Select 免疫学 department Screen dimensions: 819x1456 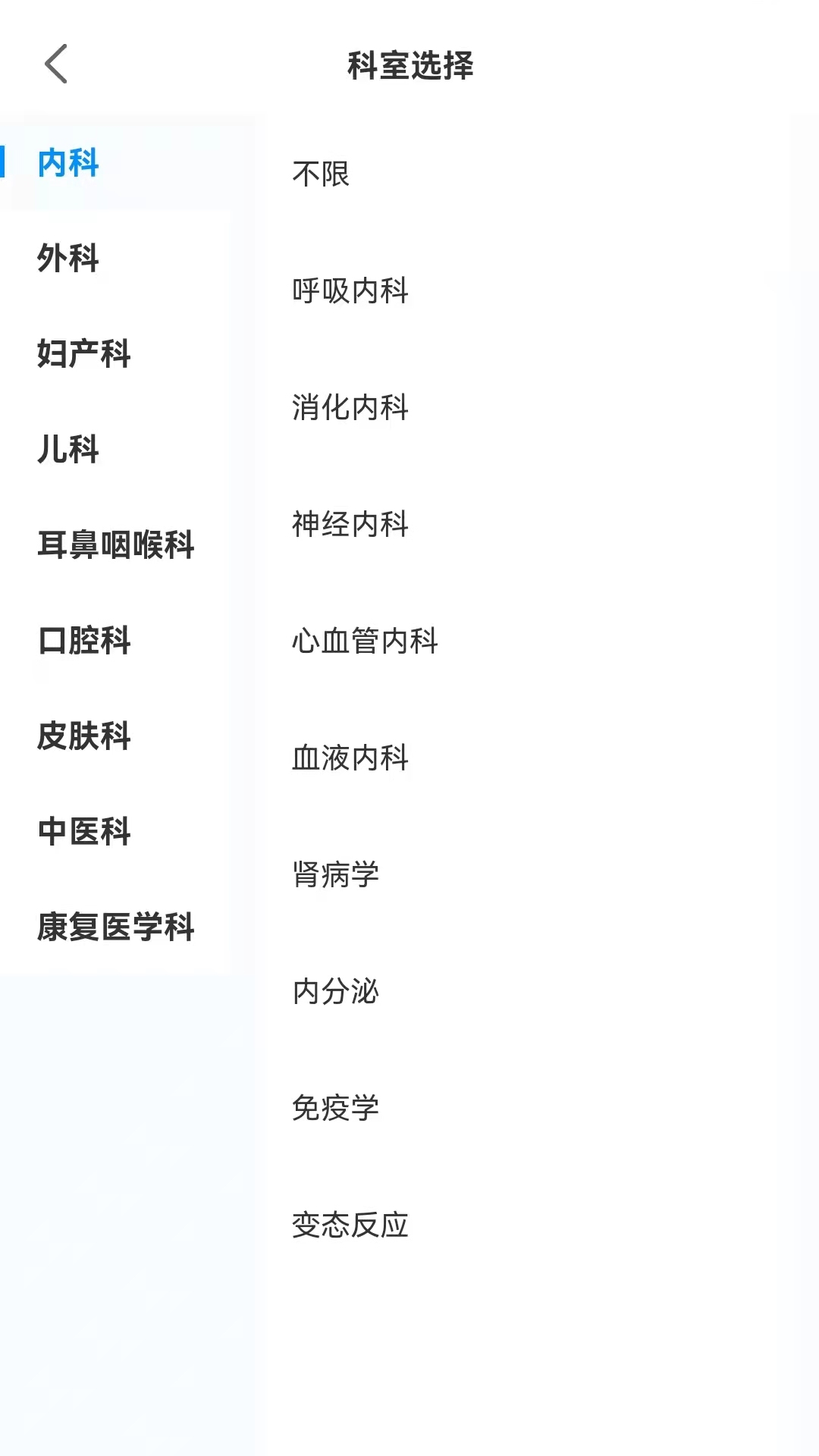click(x=336, y=1108)
